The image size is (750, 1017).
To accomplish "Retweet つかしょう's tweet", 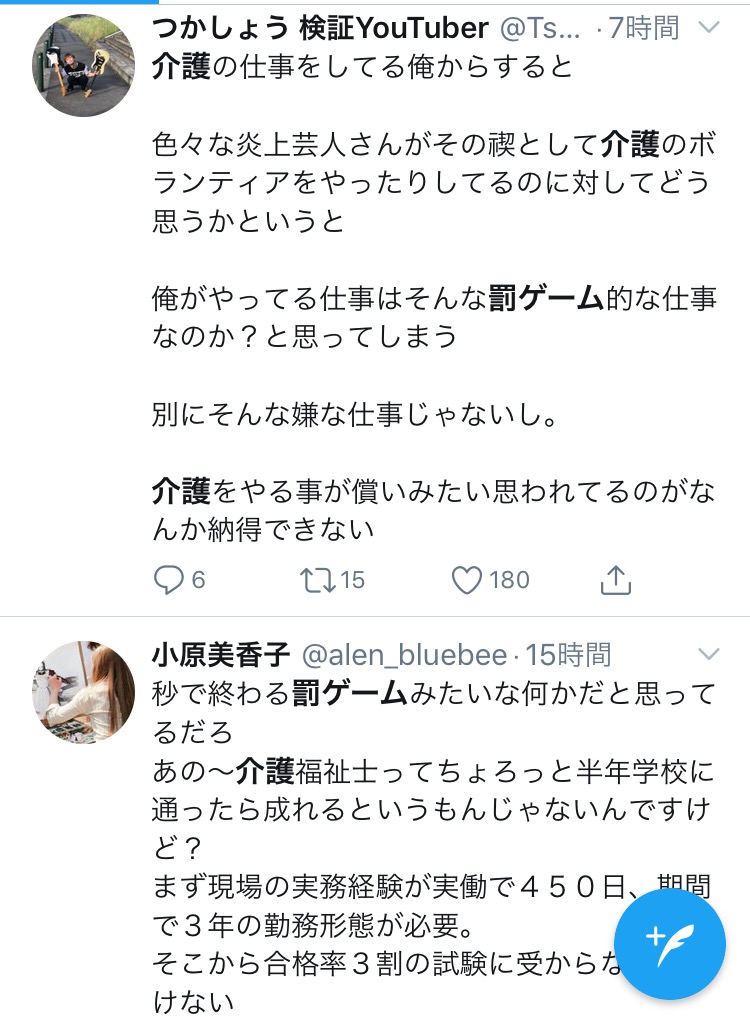I will 316,579.
